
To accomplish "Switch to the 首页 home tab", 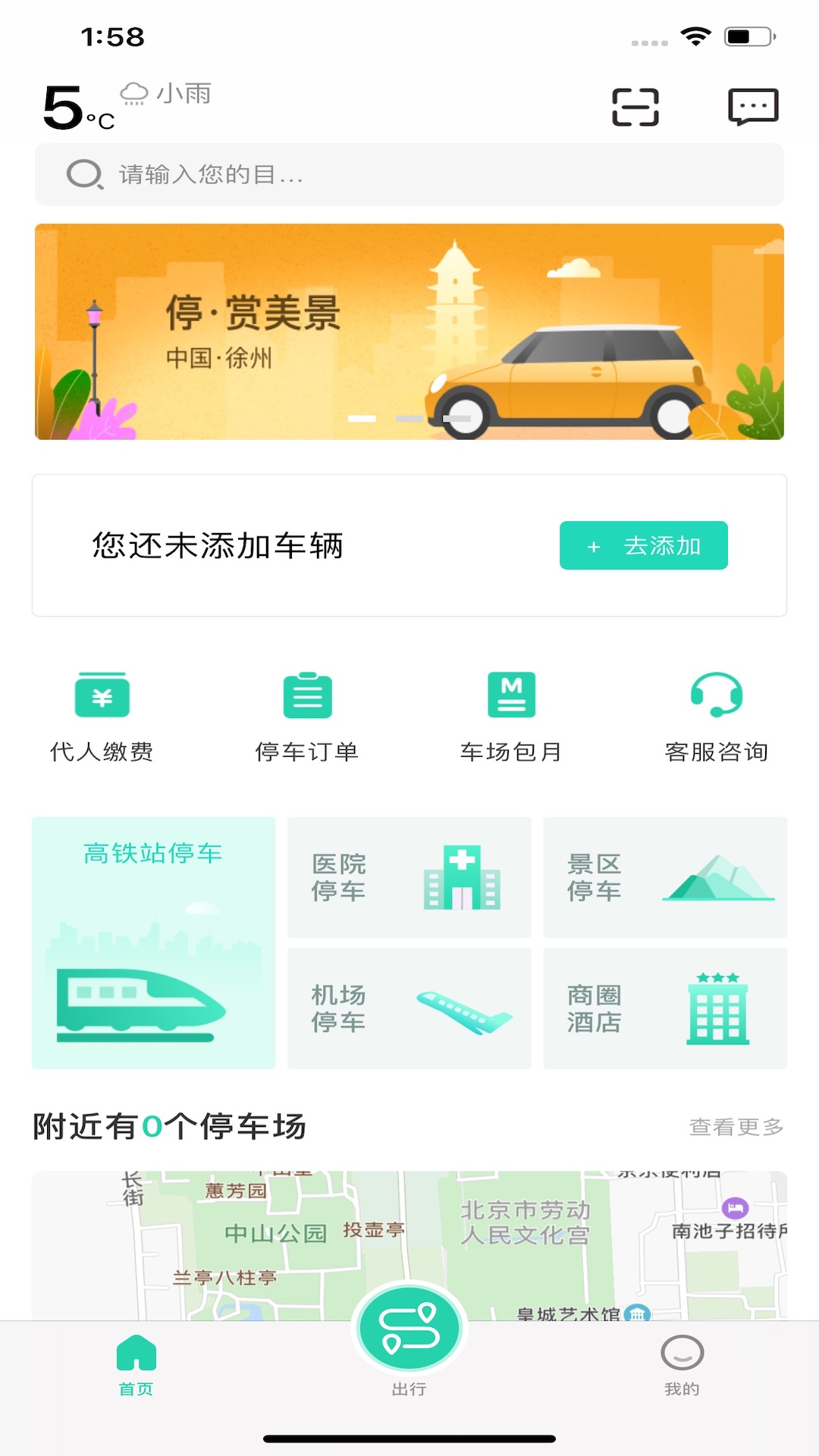I will [136, 1365].
